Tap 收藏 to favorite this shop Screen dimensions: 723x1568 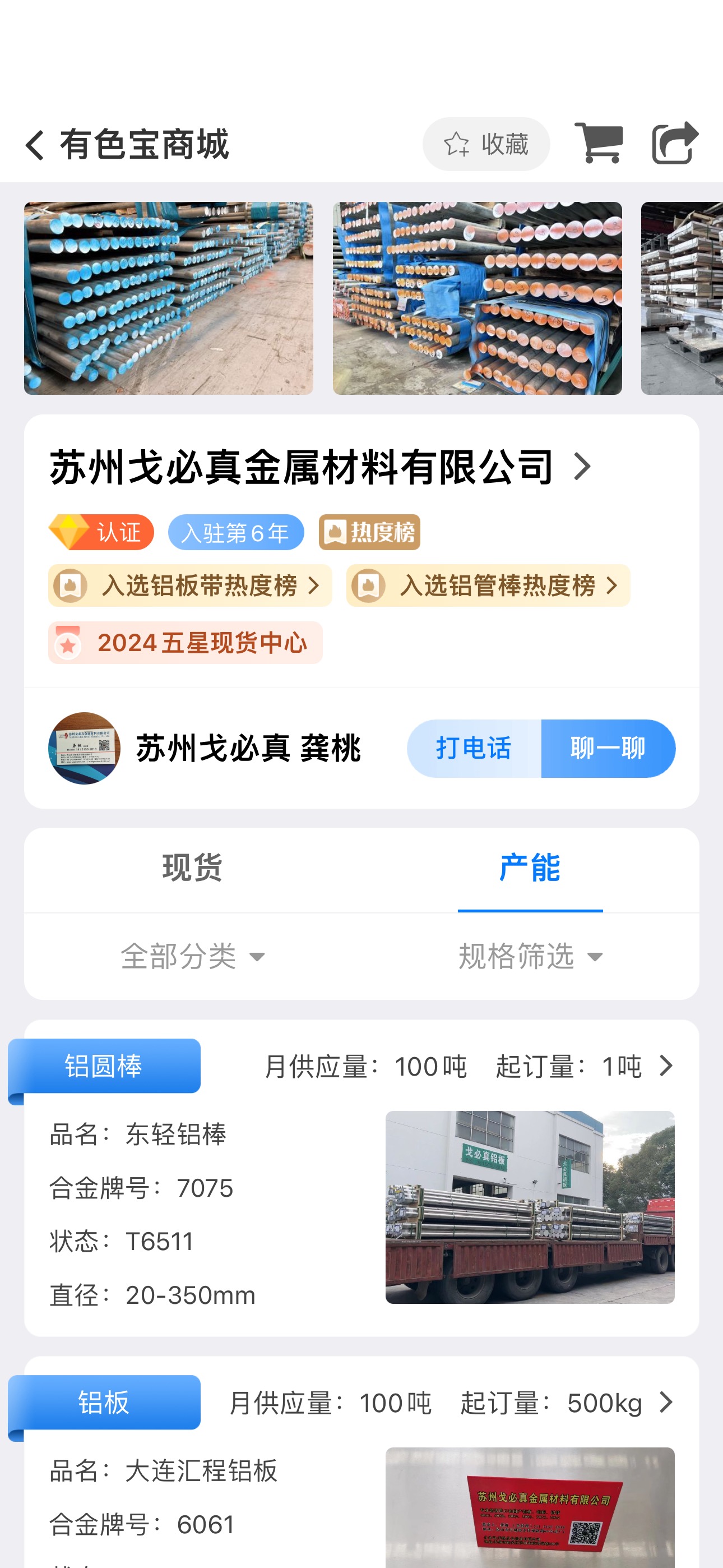click(486, 144)
